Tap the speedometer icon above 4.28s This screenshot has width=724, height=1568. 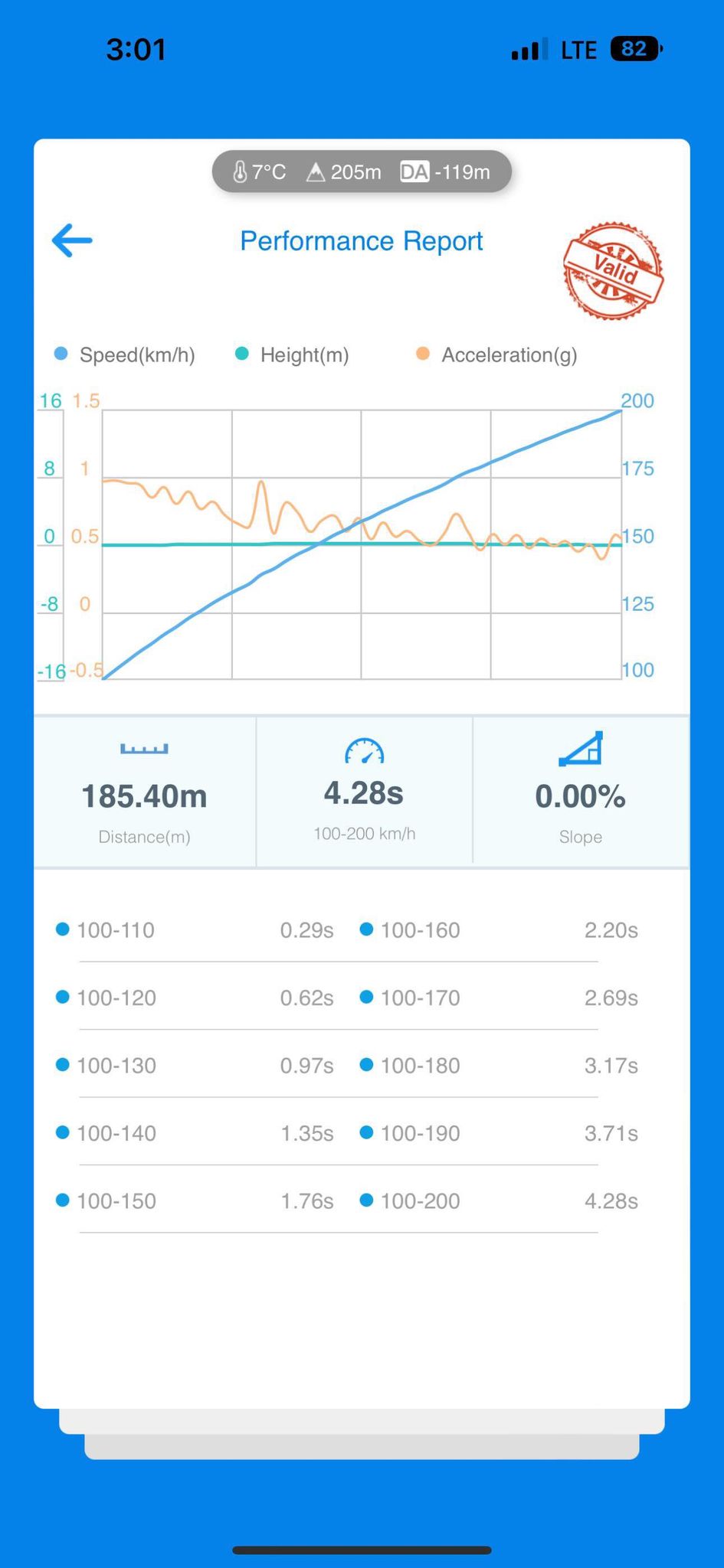click(363, 752)
